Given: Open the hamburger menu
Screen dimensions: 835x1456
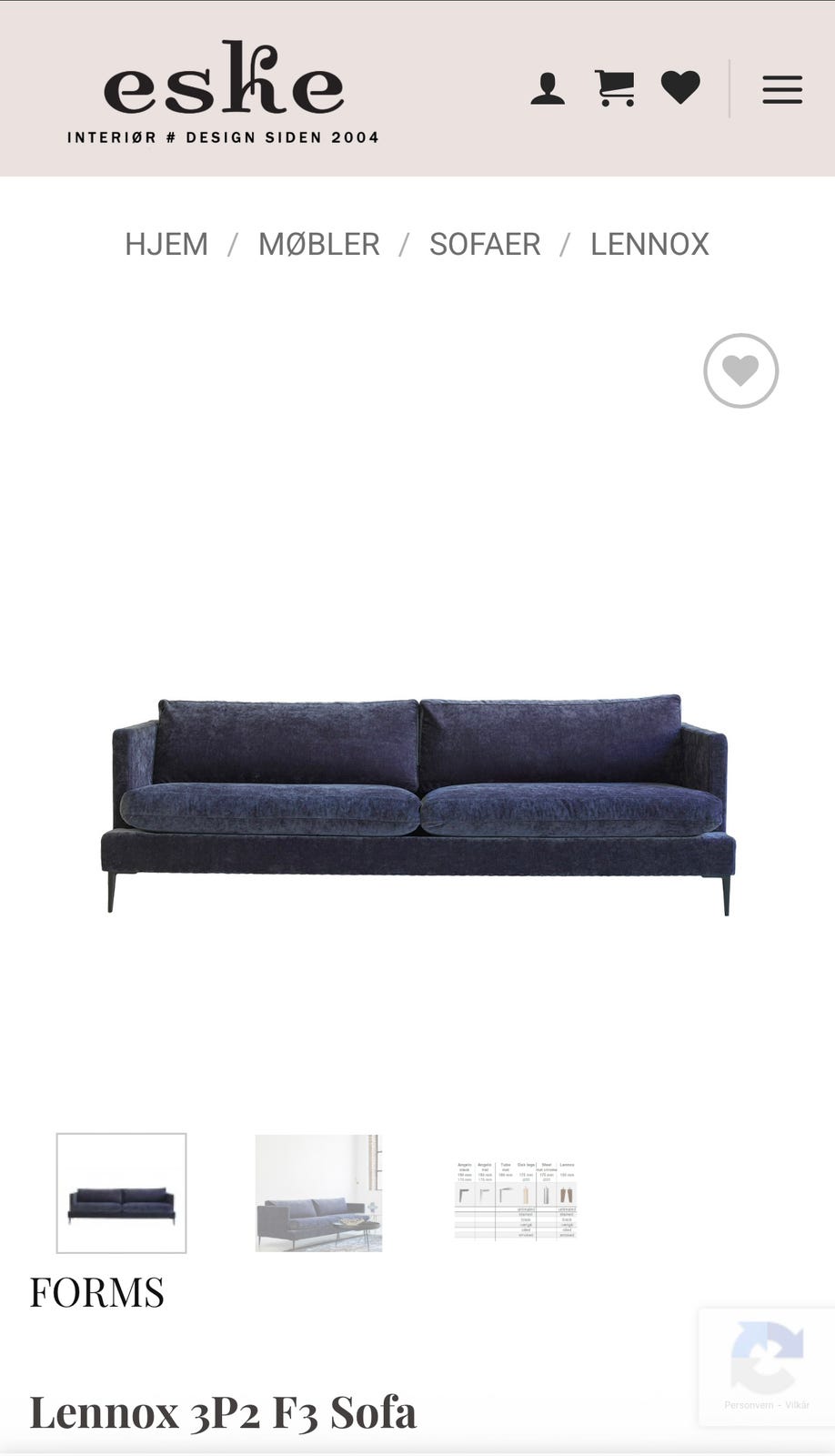Looking at the screenshot, I should coord(782,89).
